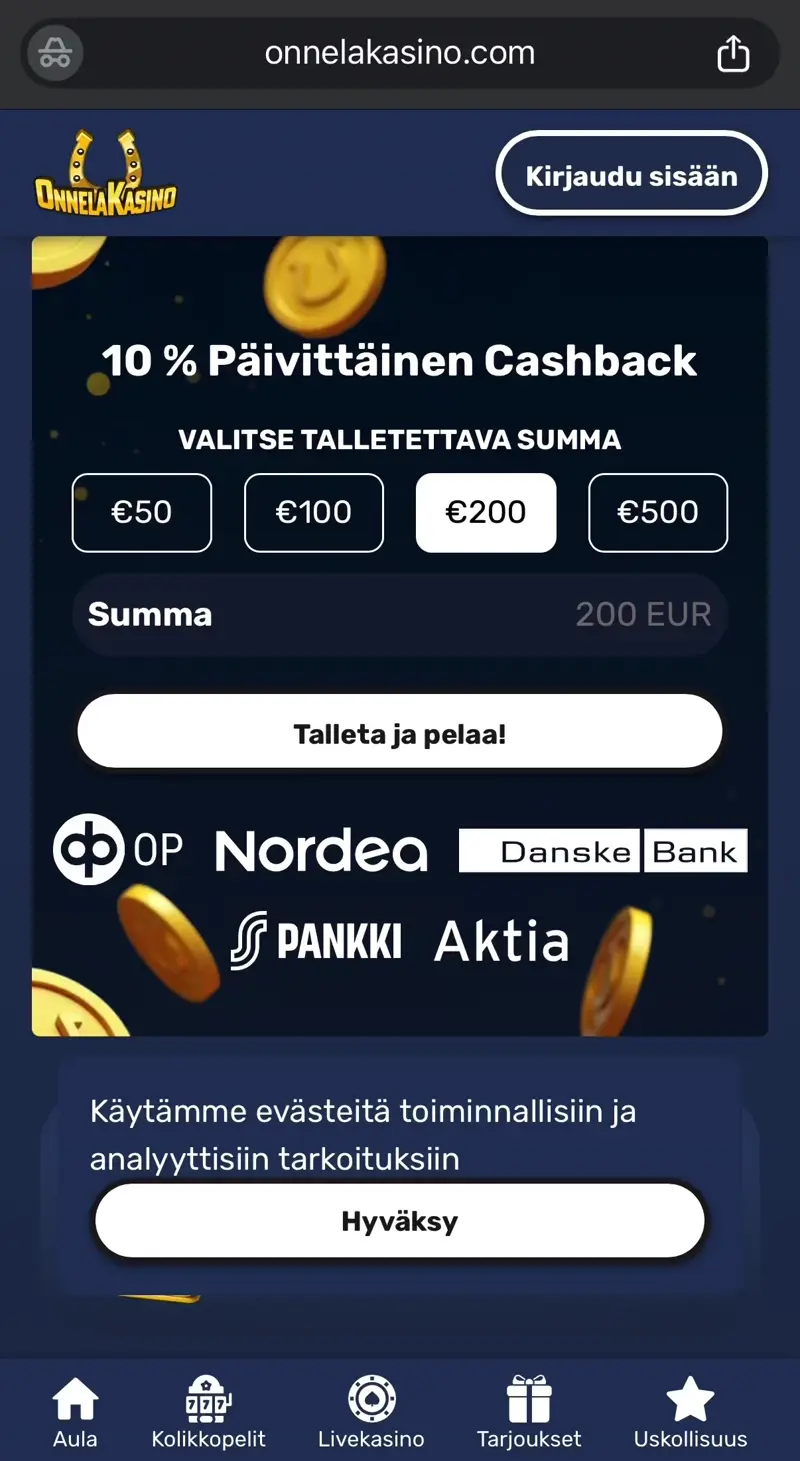
Task: Choose Nordea bank logo
Action: [320, 849]
